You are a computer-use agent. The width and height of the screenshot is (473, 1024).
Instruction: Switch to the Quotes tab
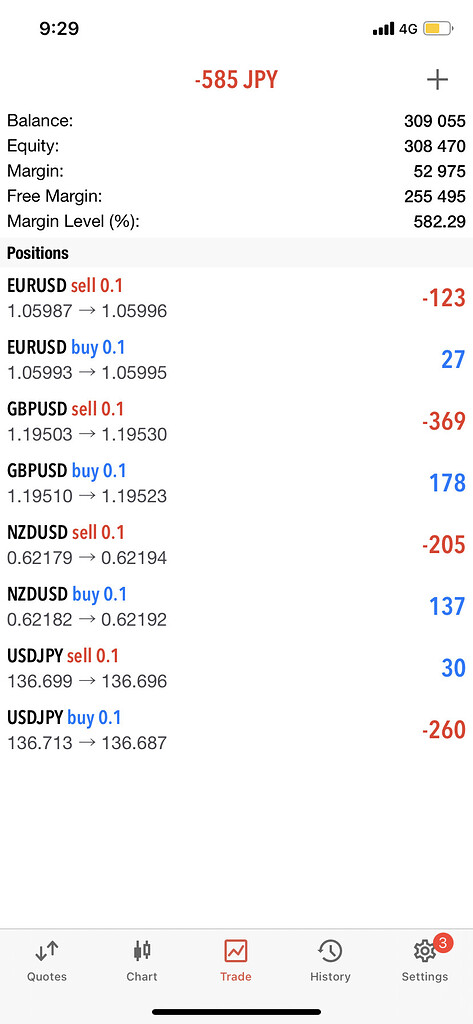point(47,961)
